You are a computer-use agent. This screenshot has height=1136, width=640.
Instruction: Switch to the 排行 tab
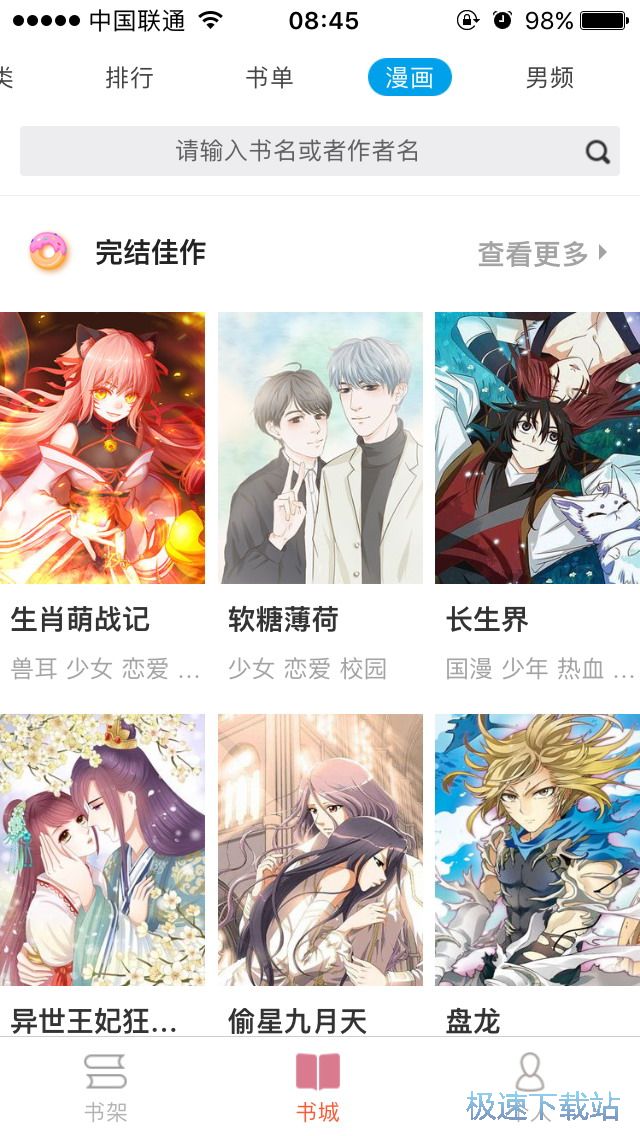(129, 78)
